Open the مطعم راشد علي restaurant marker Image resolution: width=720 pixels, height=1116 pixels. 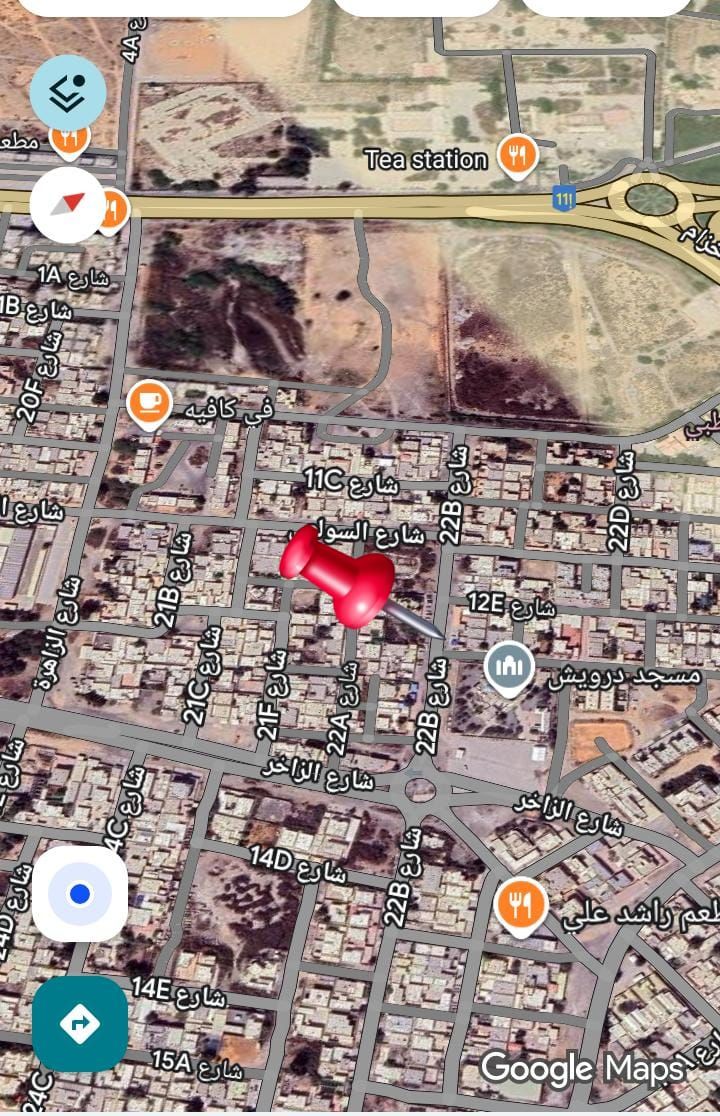(x=520, y=905)
